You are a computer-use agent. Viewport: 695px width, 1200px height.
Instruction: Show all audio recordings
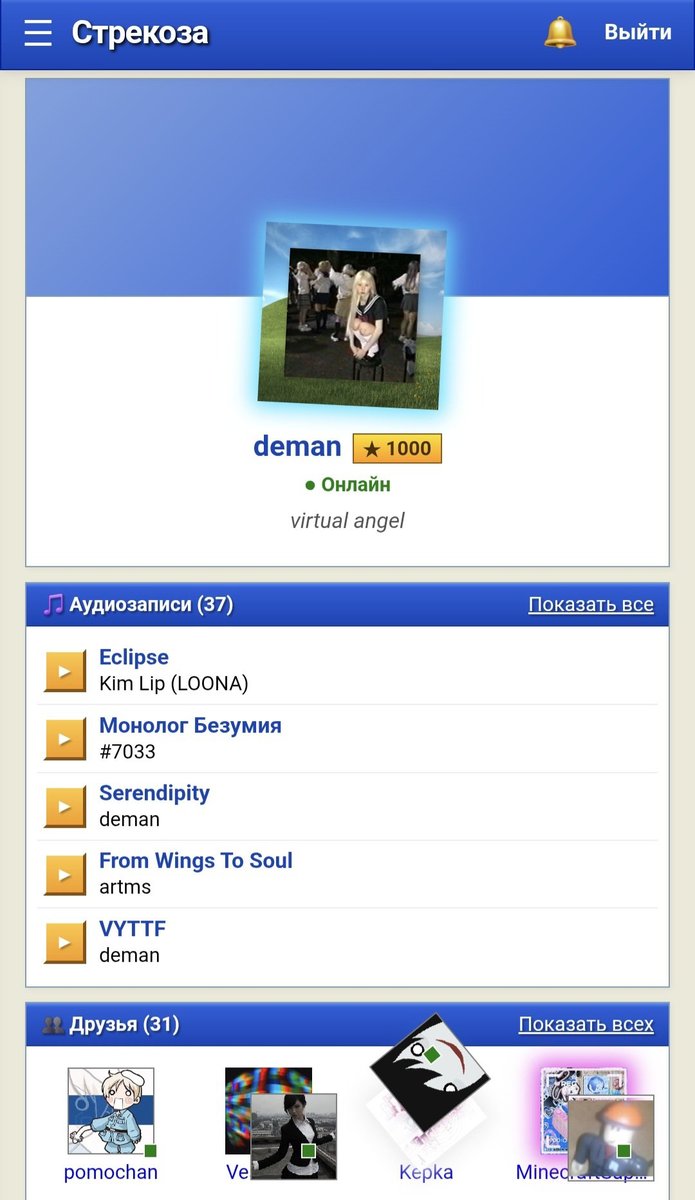pos(591,604)
